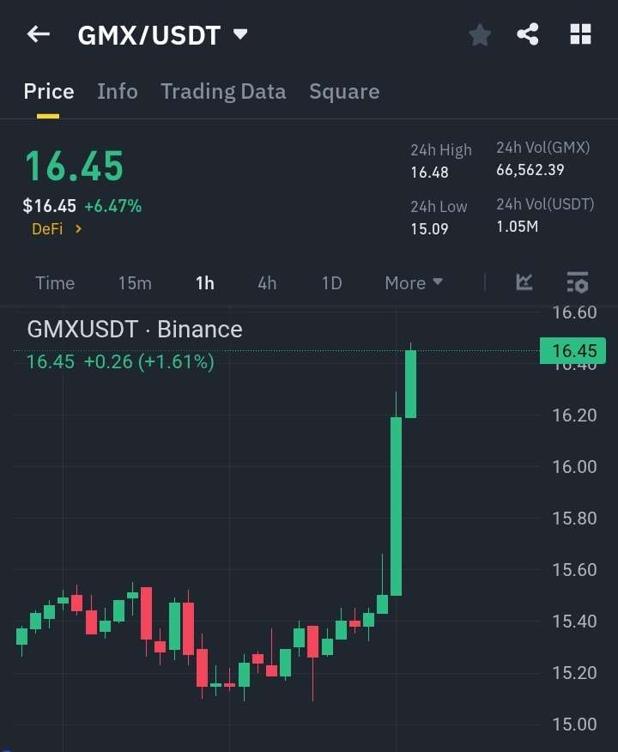Select the Price tab
The height and width of the screenshot is (752, 618).
(x=49, y=91)
